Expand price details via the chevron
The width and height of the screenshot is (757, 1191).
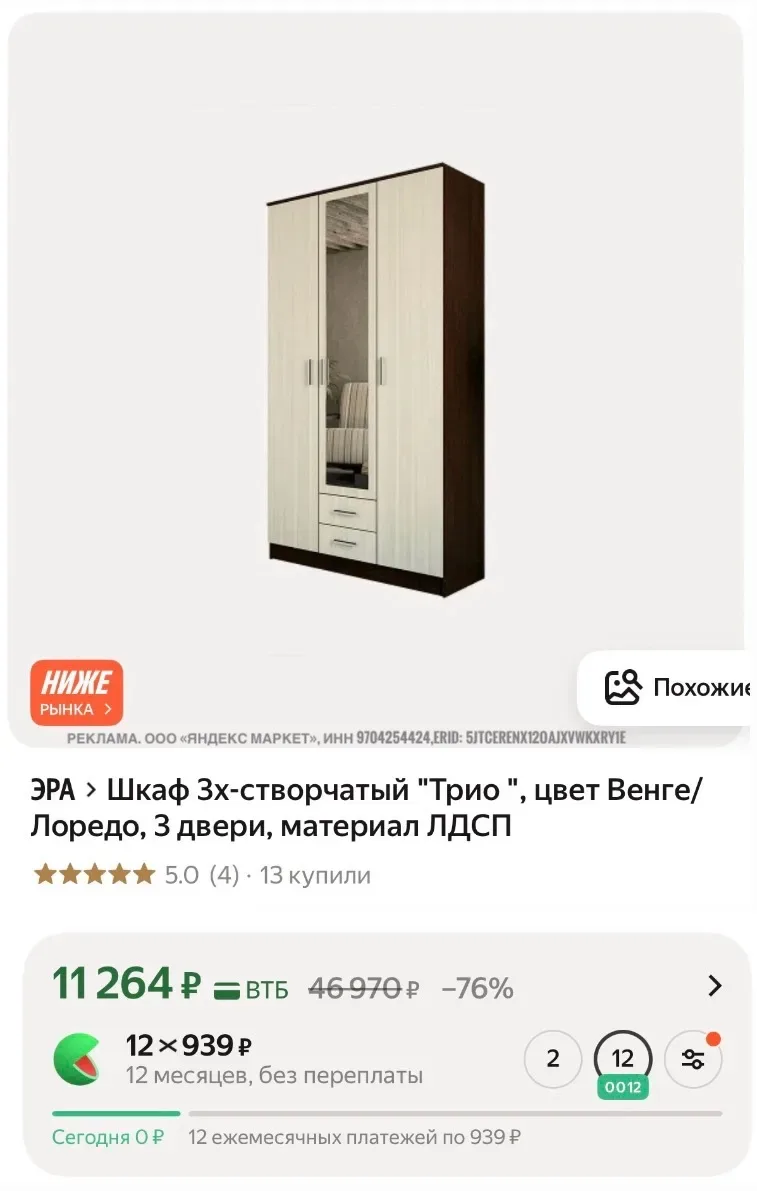tap(714, 986)
